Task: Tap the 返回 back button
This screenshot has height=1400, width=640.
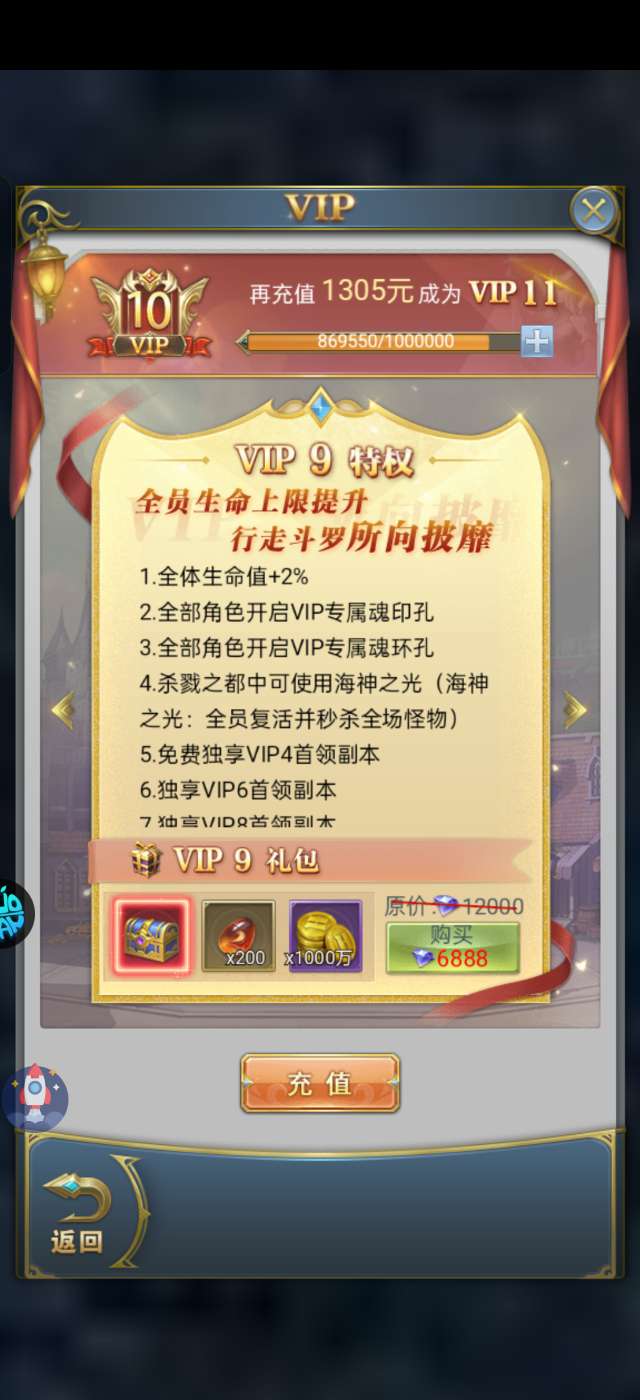Action: pyautogui.click(x=77, y=1213)
